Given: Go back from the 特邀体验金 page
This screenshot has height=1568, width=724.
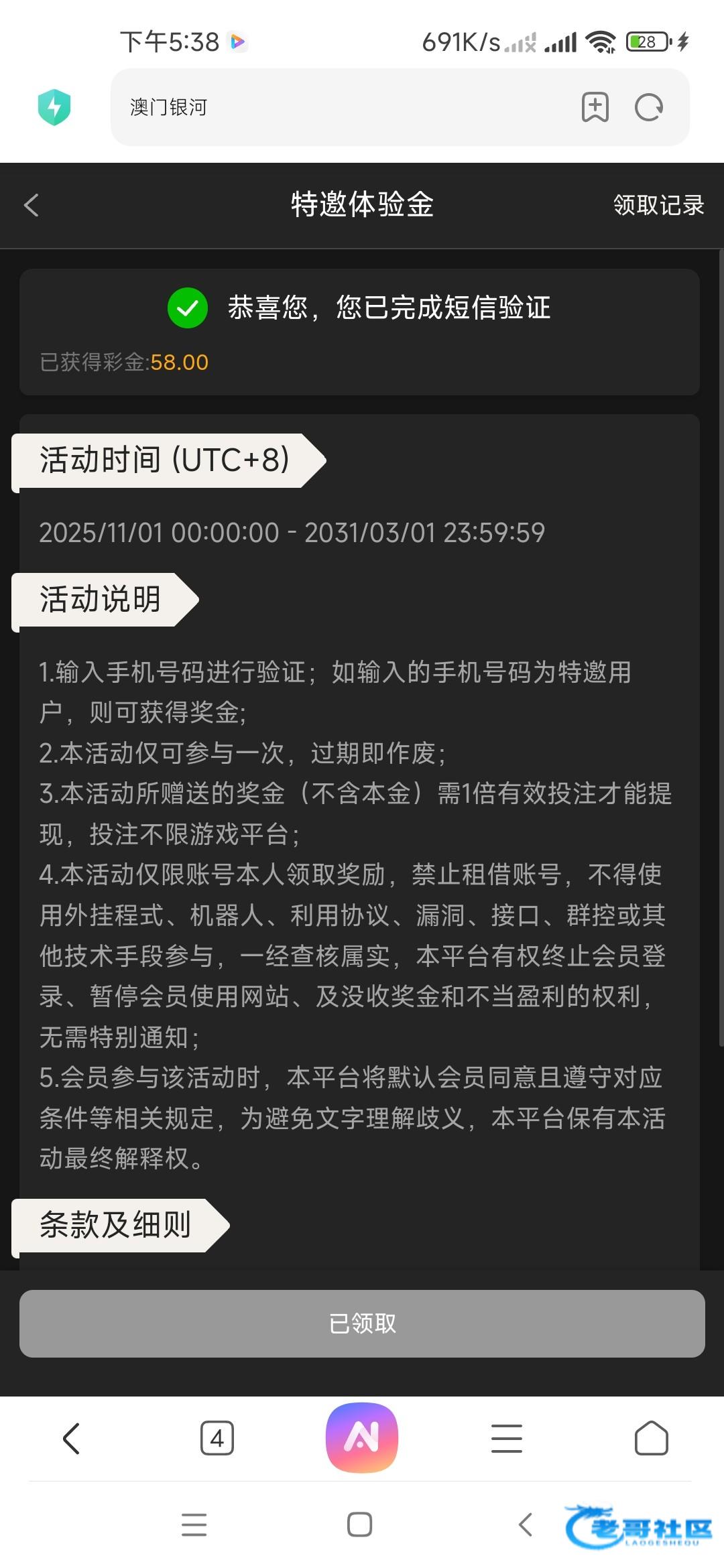Looking at the screenshot, I should coord(32,205).
